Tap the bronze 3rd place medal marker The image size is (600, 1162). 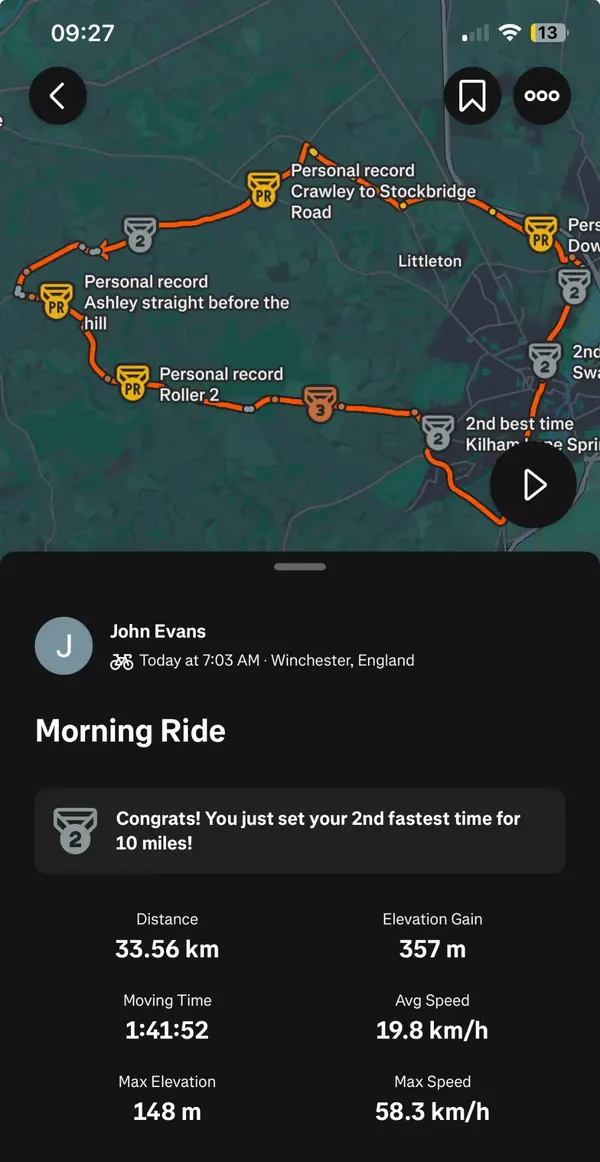[319, 404]
